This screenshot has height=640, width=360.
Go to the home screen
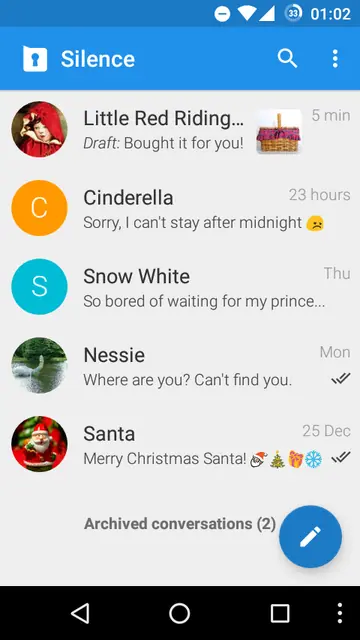tap(180, 613)
